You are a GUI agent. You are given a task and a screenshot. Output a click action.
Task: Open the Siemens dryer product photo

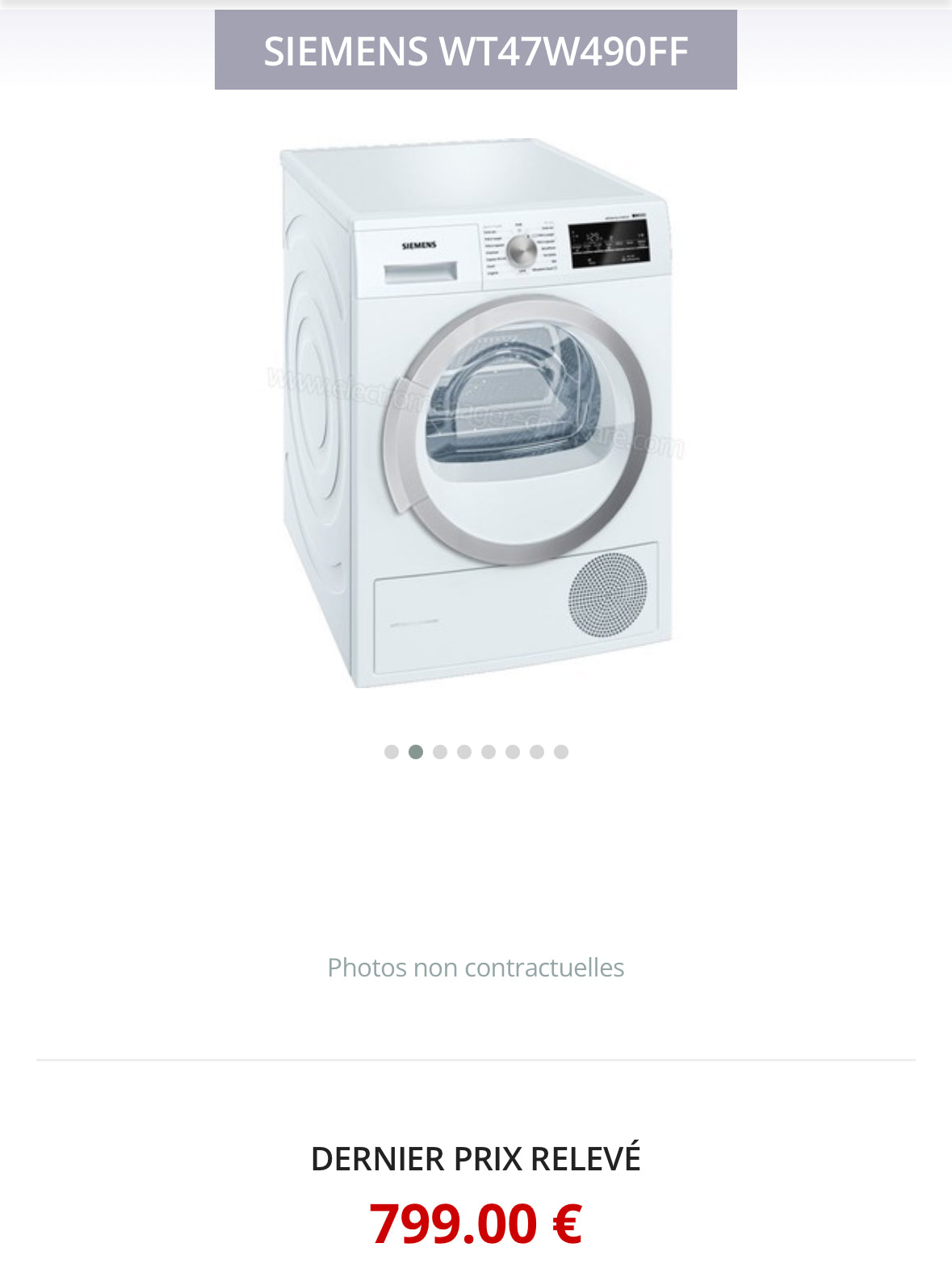click(x=476, y=412)
